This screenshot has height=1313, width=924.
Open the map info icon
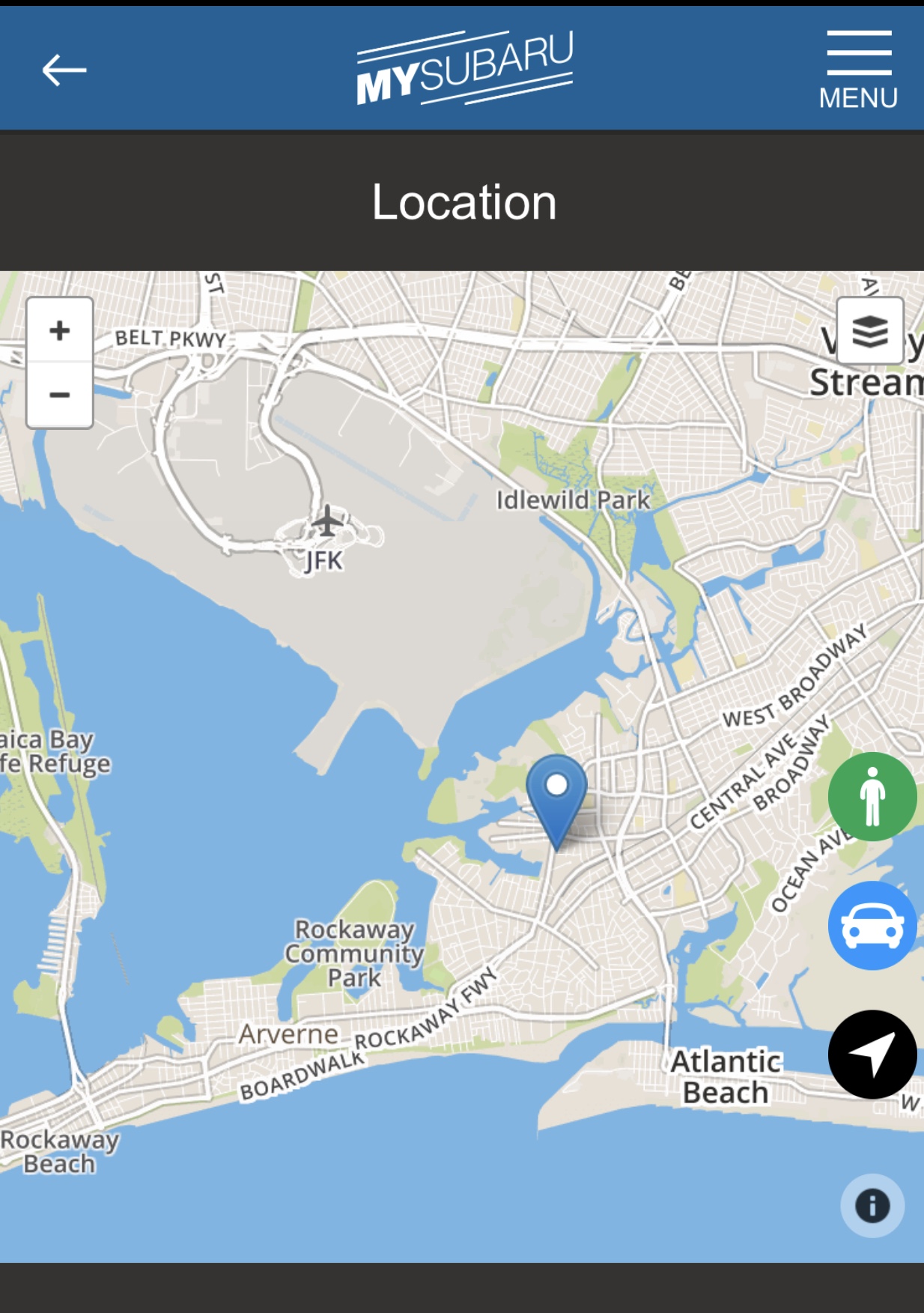(x=872, y=1206)
